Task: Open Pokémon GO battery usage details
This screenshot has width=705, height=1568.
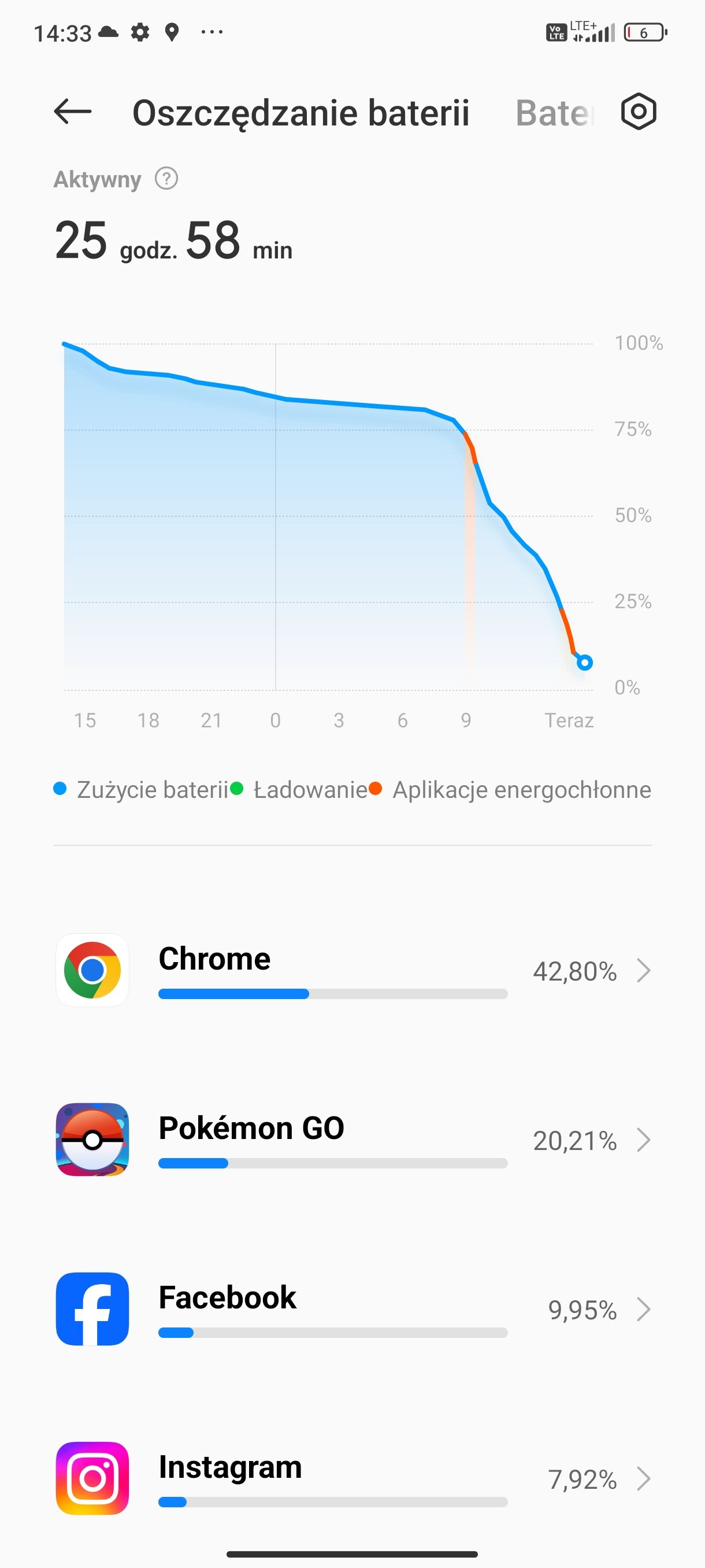Action: pyautogui.click(x=353, y=1140)
